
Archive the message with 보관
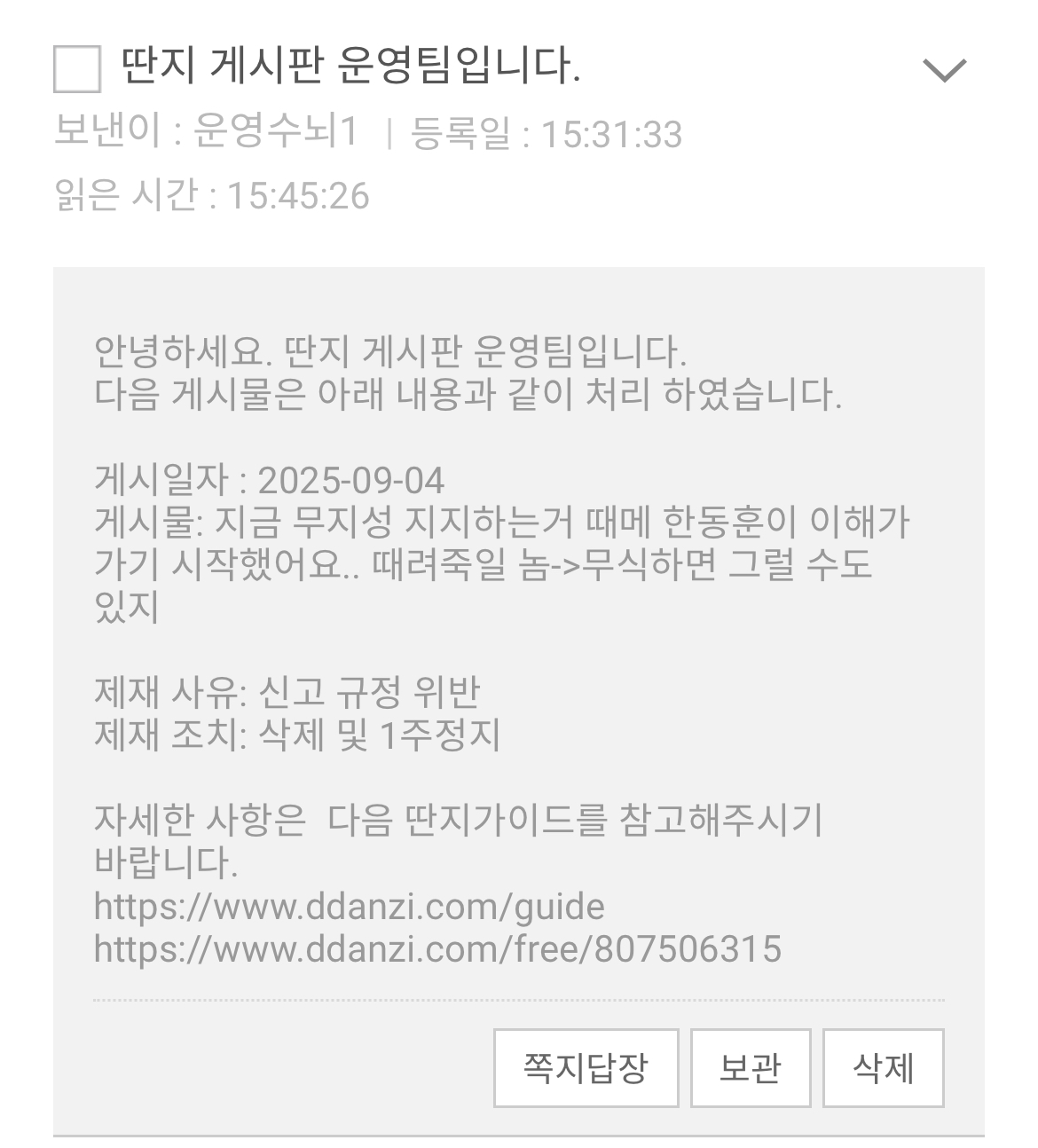(x=750, y=1067)
